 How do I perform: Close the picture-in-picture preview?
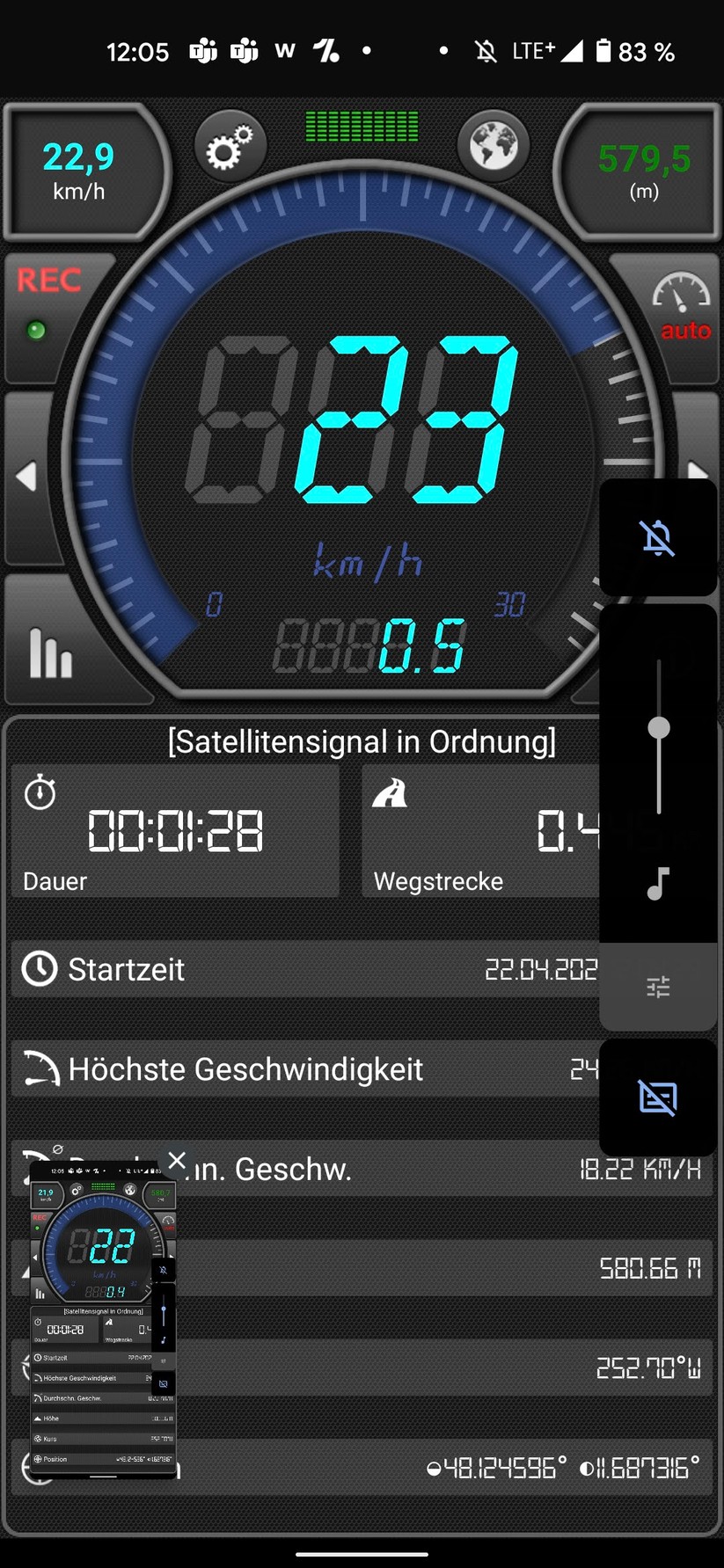(x=177, y=1160)
